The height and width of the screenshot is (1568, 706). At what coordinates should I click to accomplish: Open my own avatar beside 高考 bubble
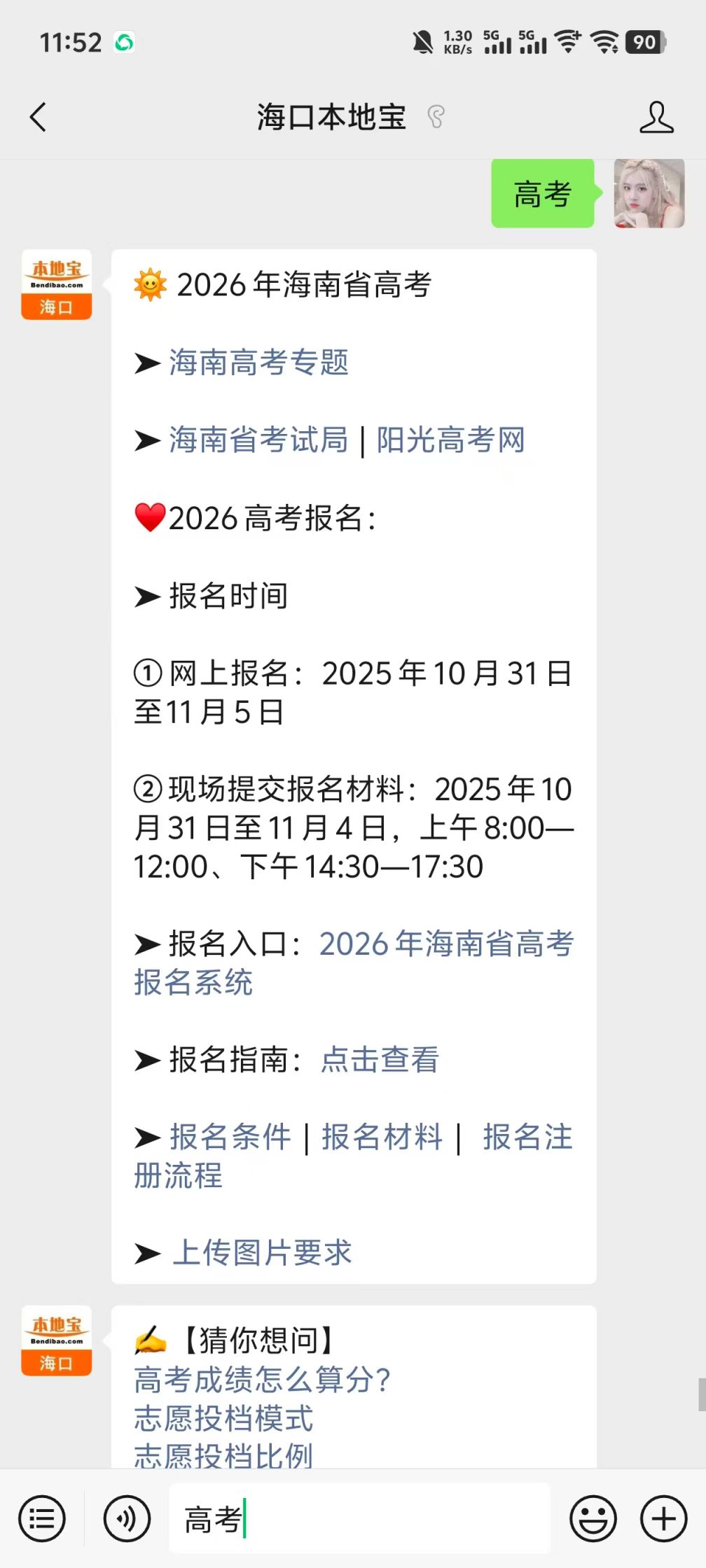click(x=649, y=193)
